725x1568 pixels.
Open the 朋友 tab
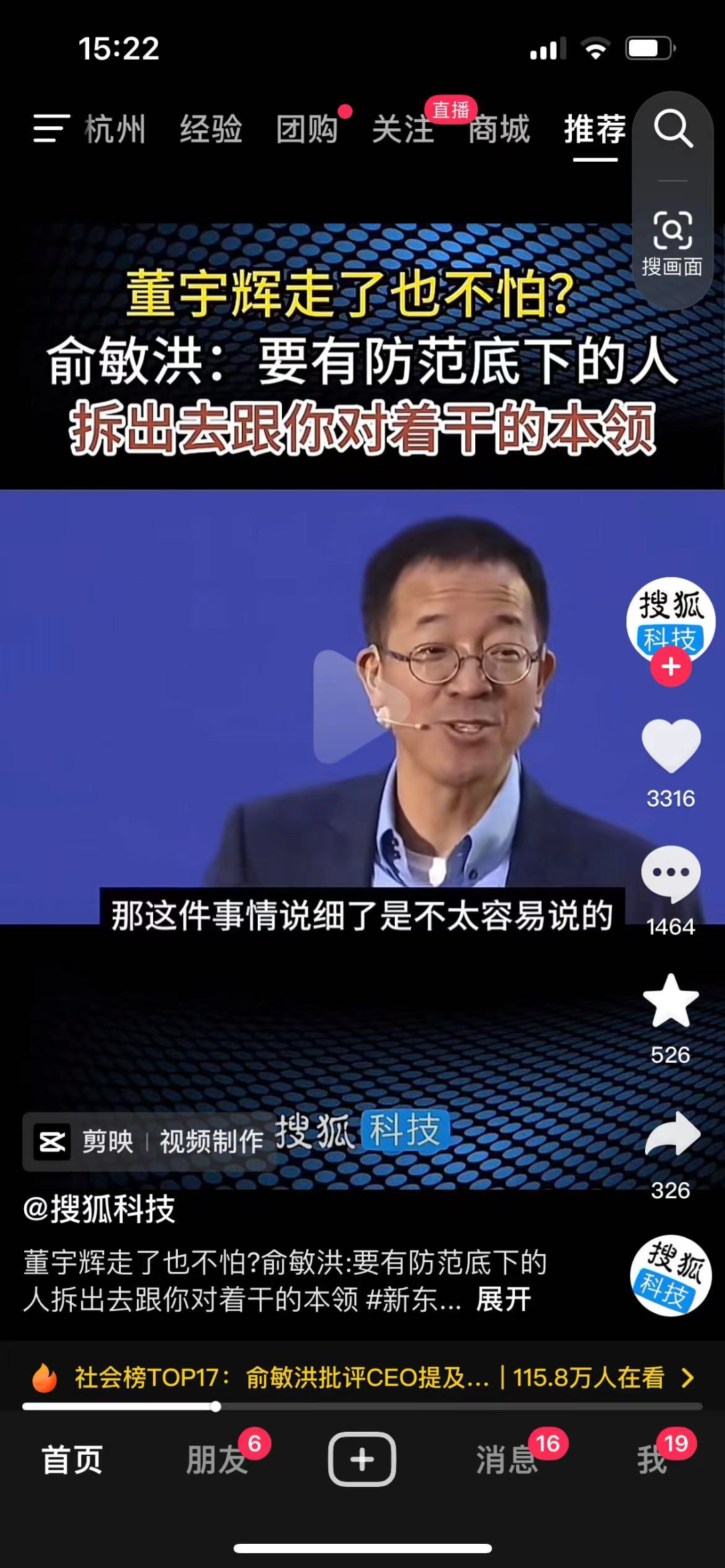[x=217, y=1460]
